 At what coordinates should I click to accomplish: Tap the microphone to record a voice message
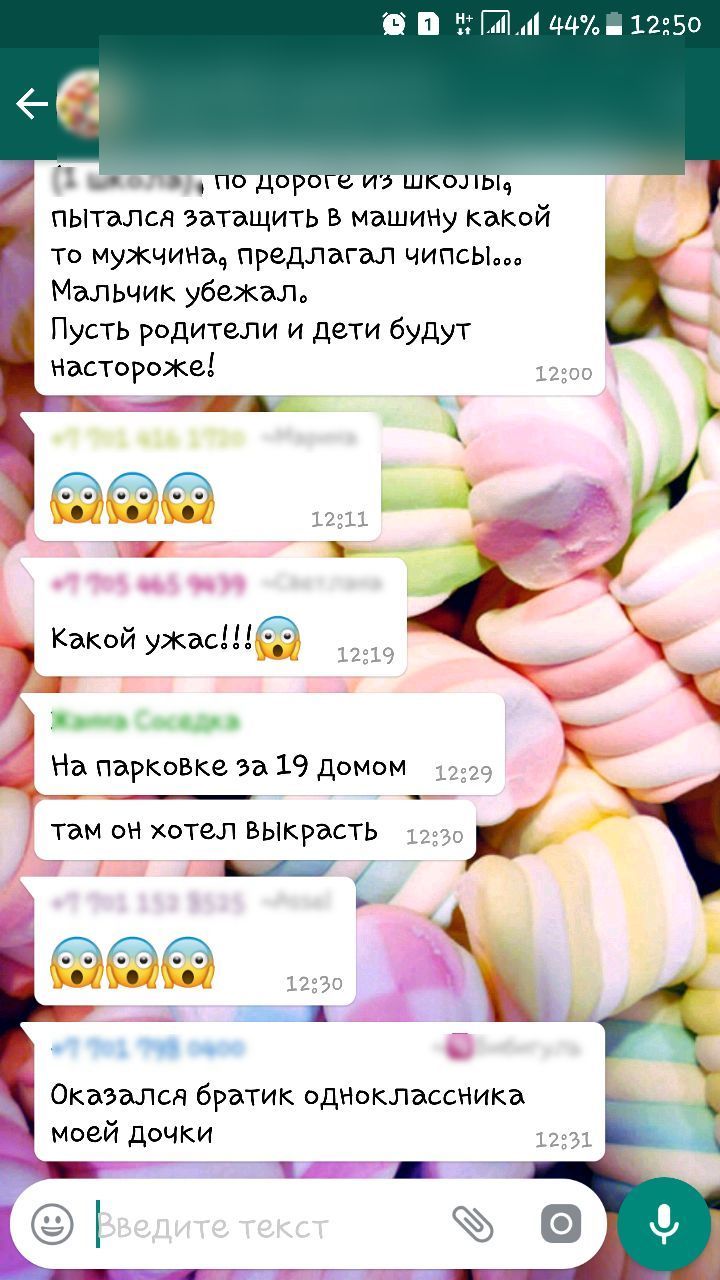pos(663,1224)
